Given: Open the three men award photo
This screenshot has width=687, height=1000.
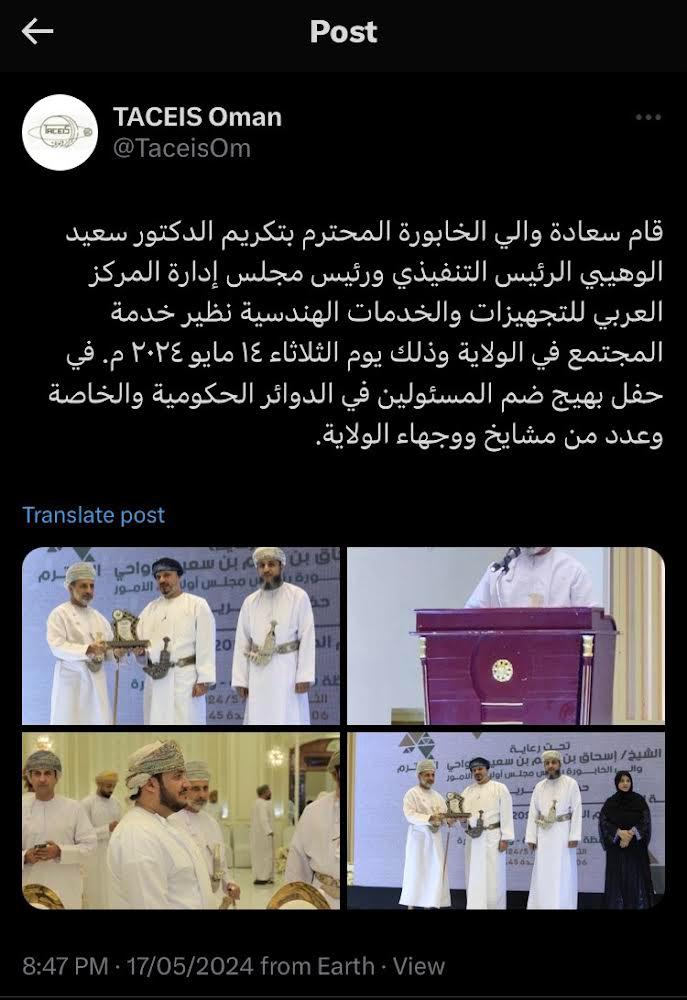Looking at the screenshot, I should 181,636.
